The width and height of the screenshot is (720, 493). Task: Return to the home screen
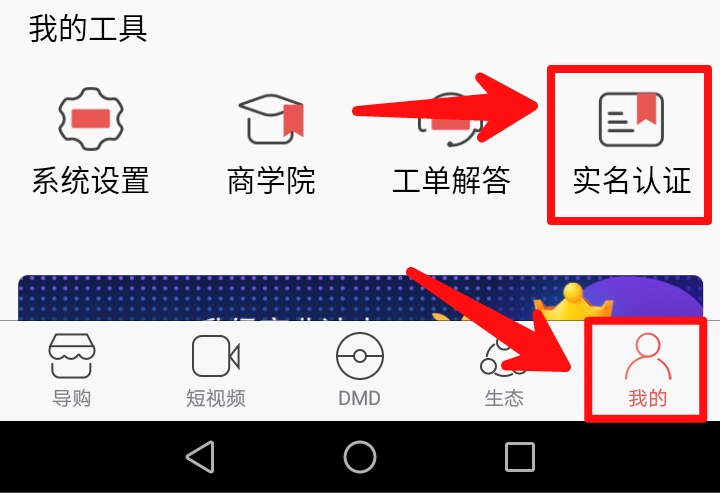pyautogui.click(x=360, y=457)
